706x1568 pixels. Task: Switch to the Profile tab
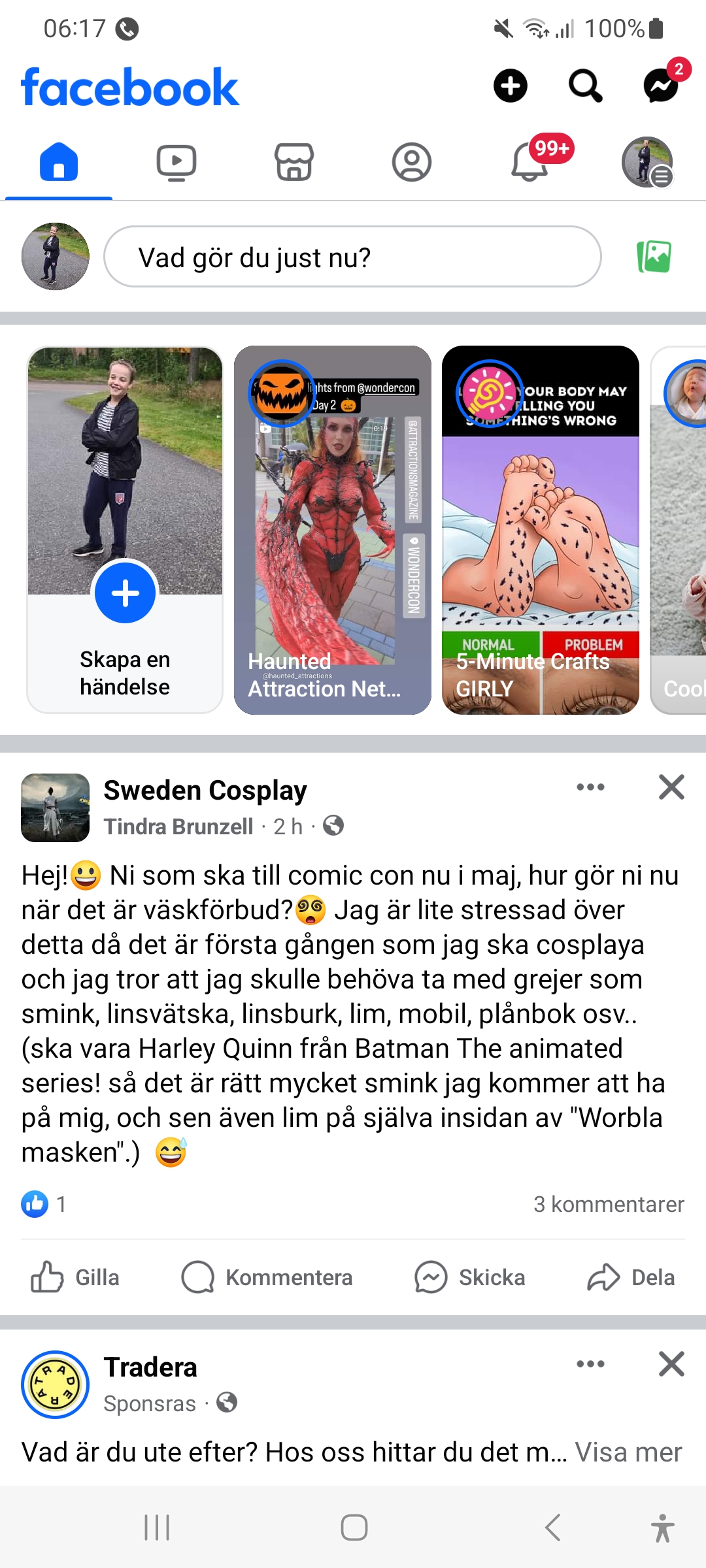[412, 163]
